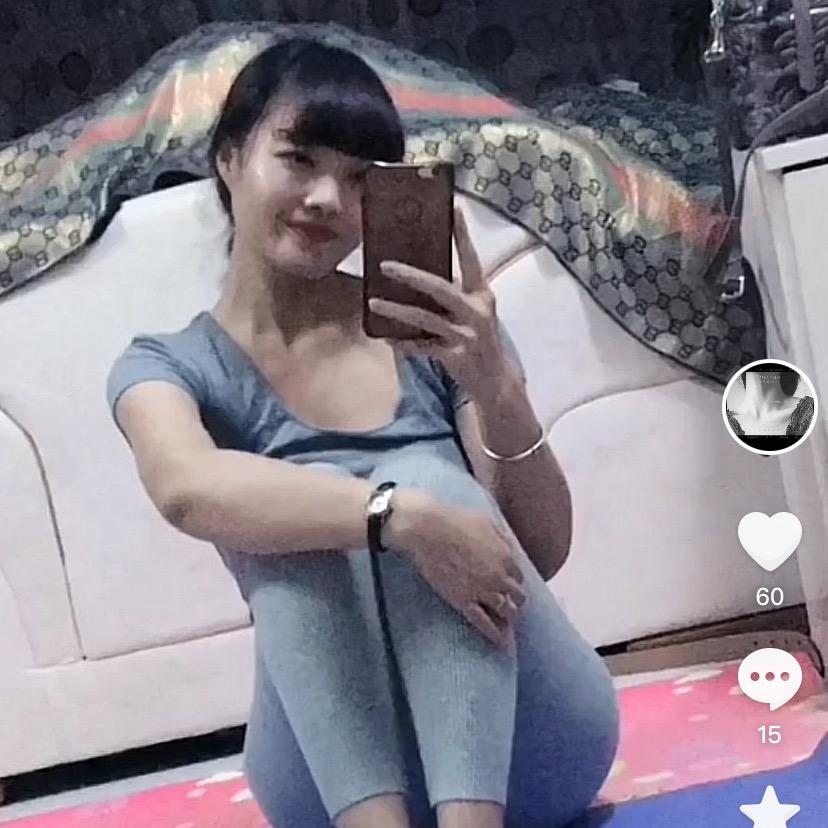Like this video with the heart icon
The height and width of the screenshot is (828, 828).
(x=769, y=541)
